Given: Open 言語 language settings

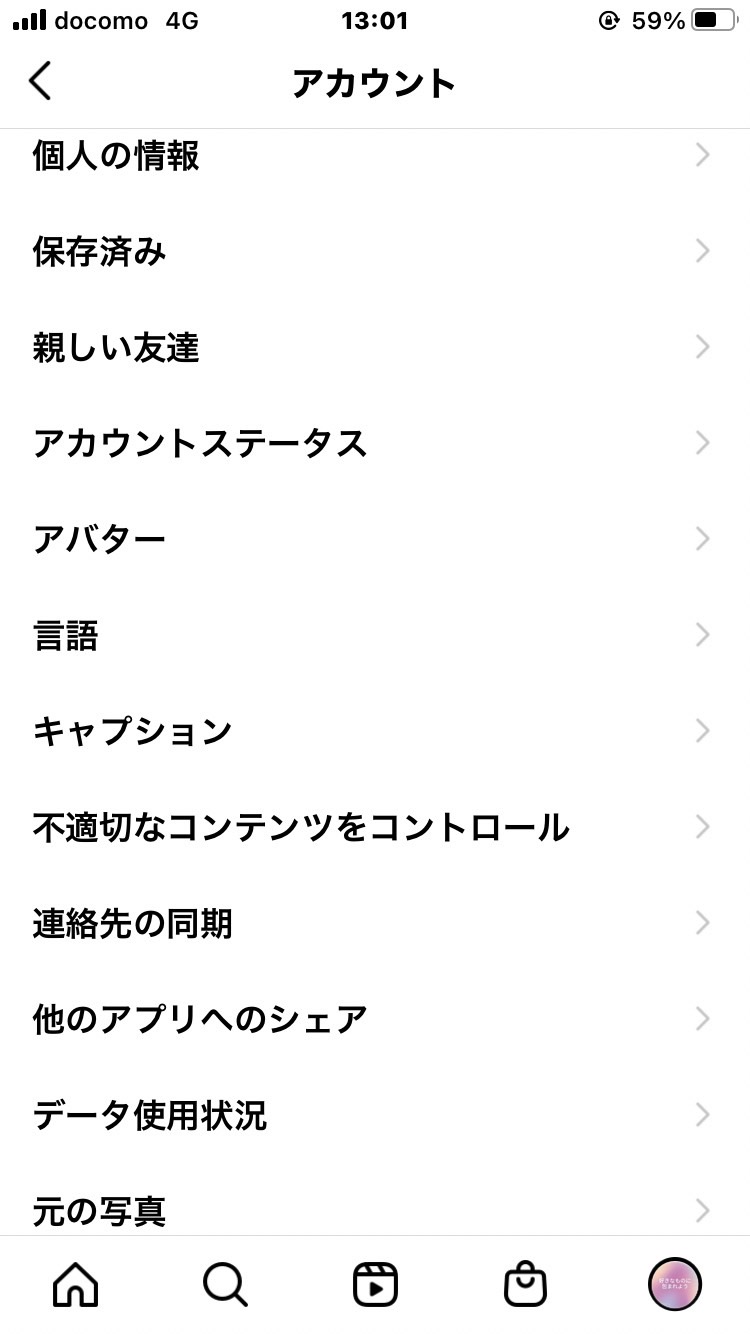Looking at the screenshot, I should coord(375,635).
